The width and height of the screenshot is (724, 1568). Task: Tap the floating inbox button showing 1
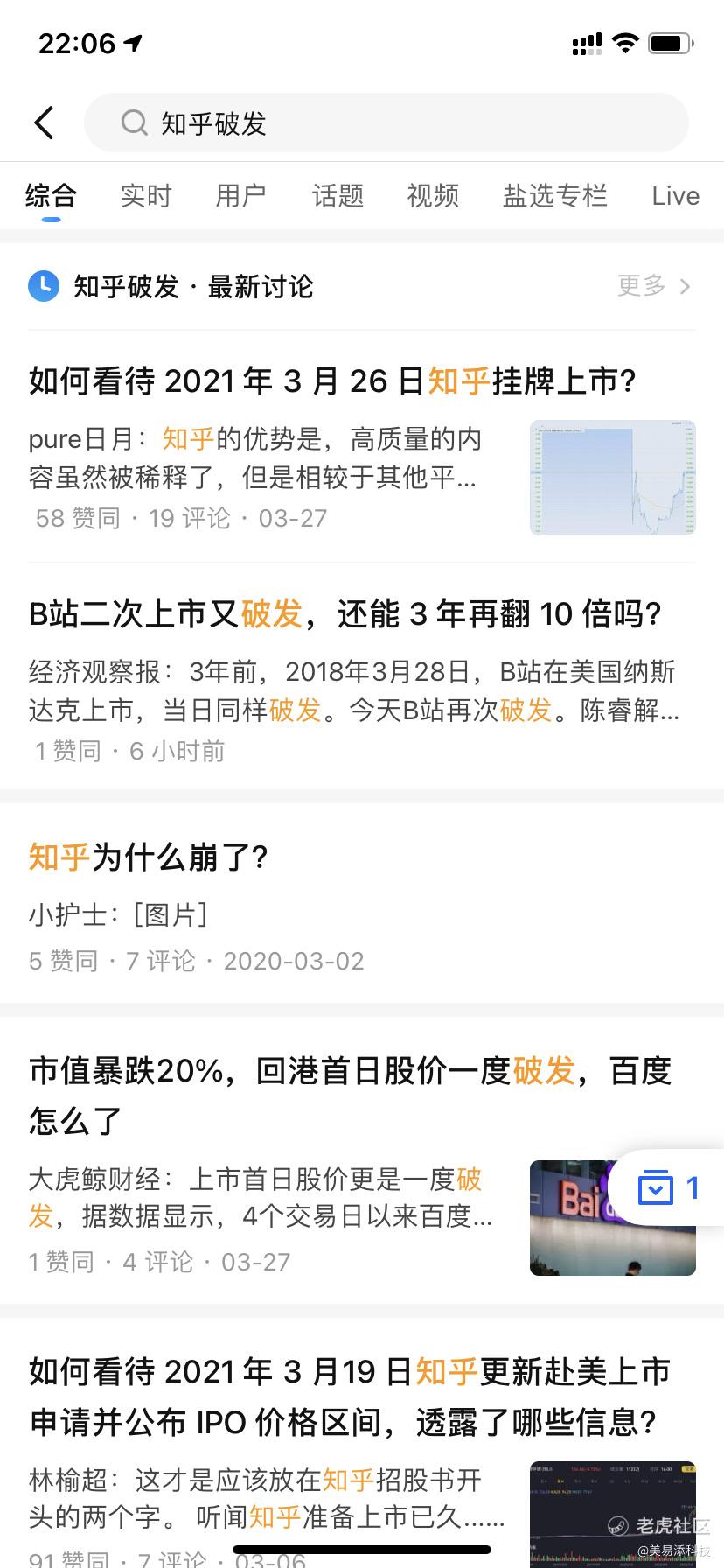click(x=669, y=1188)
